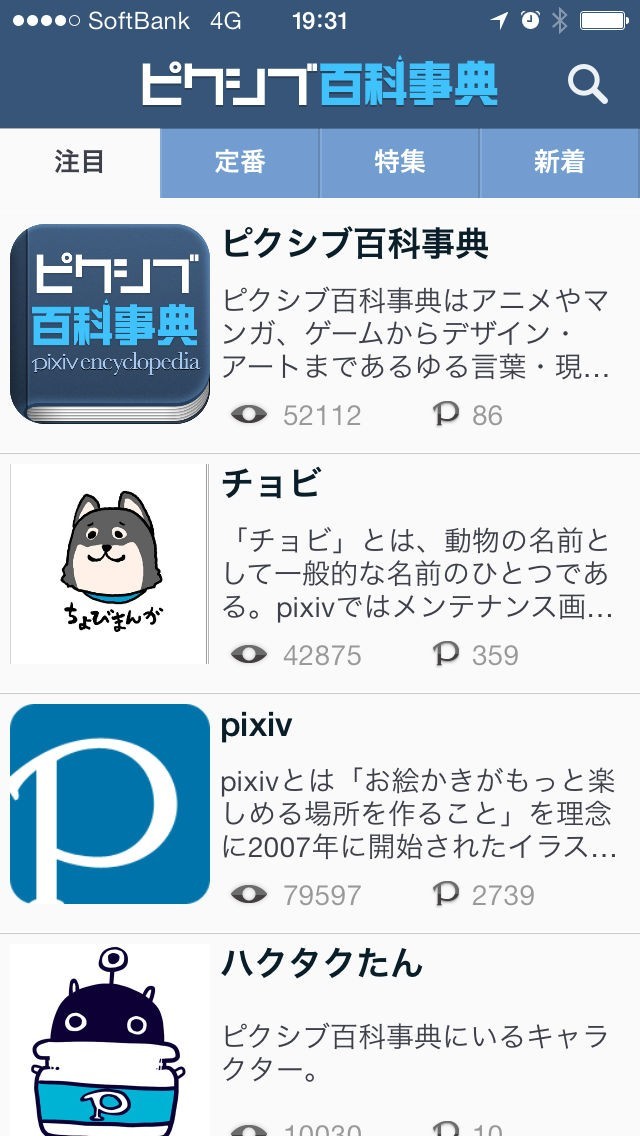Switch to the 新着 tab
This screenshot has width=640, height=1136.
[559, 162]
